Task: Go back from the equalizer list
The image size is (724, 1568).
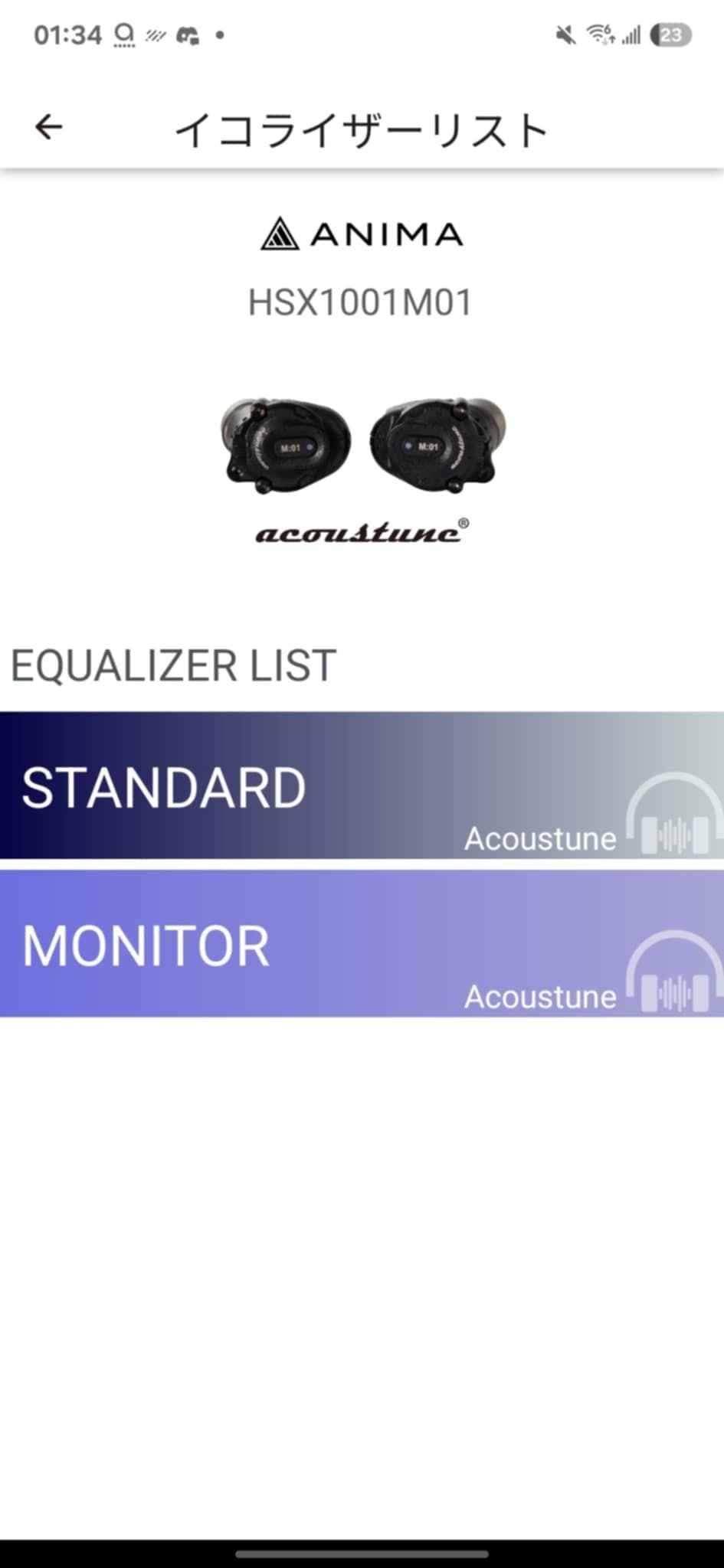Action: pyautogui.click(x=49, y=127)
